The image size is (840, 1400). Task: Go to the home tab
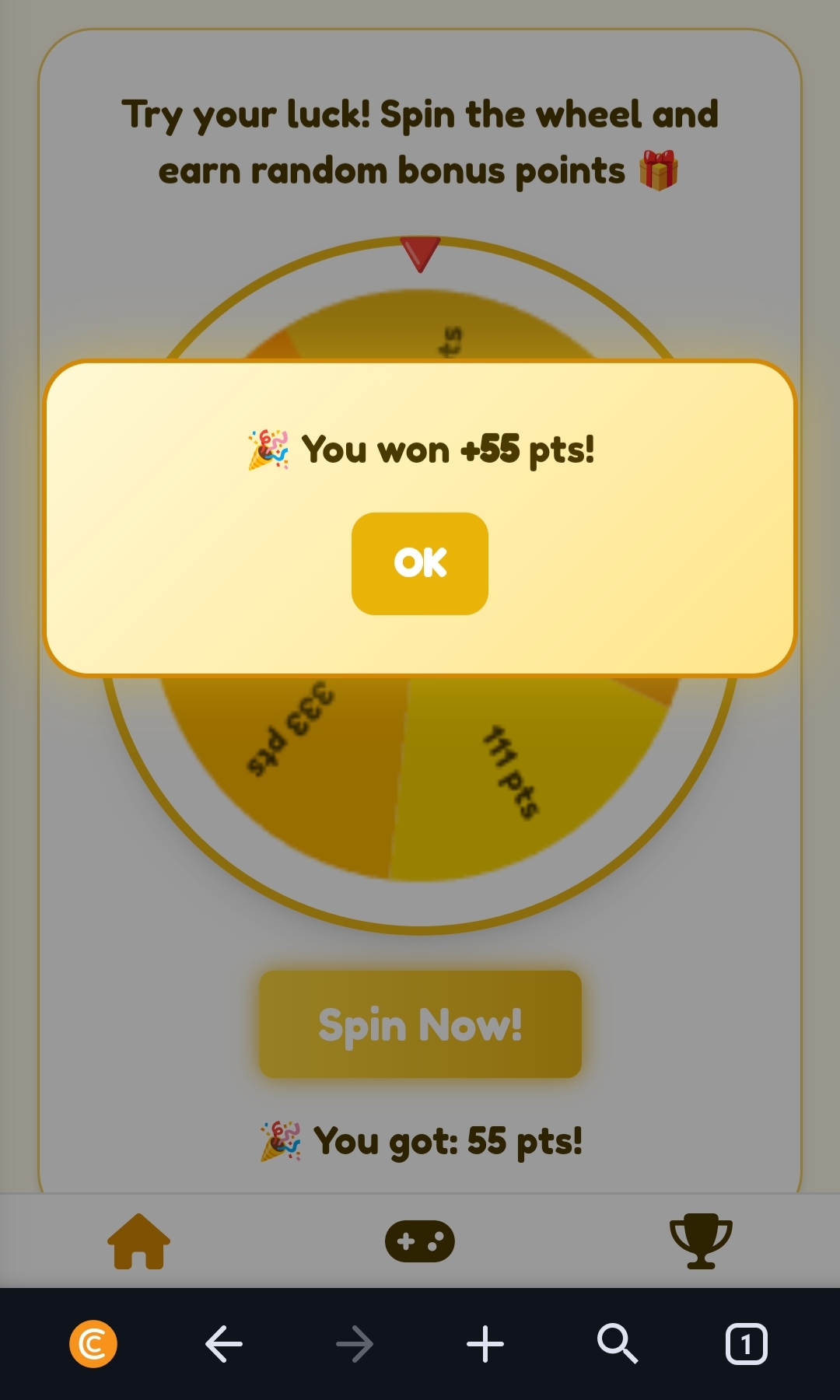click(x=138, y=1241)
